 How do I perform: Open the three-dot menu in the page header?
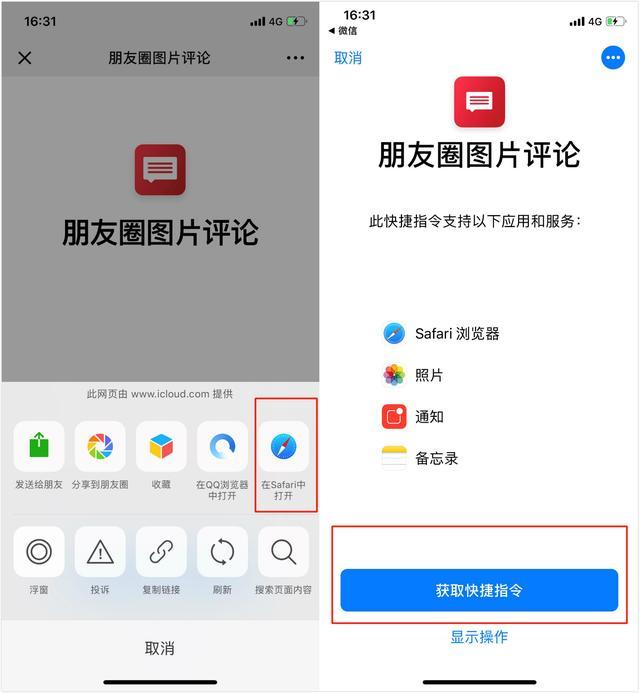(x=295, y=58)
